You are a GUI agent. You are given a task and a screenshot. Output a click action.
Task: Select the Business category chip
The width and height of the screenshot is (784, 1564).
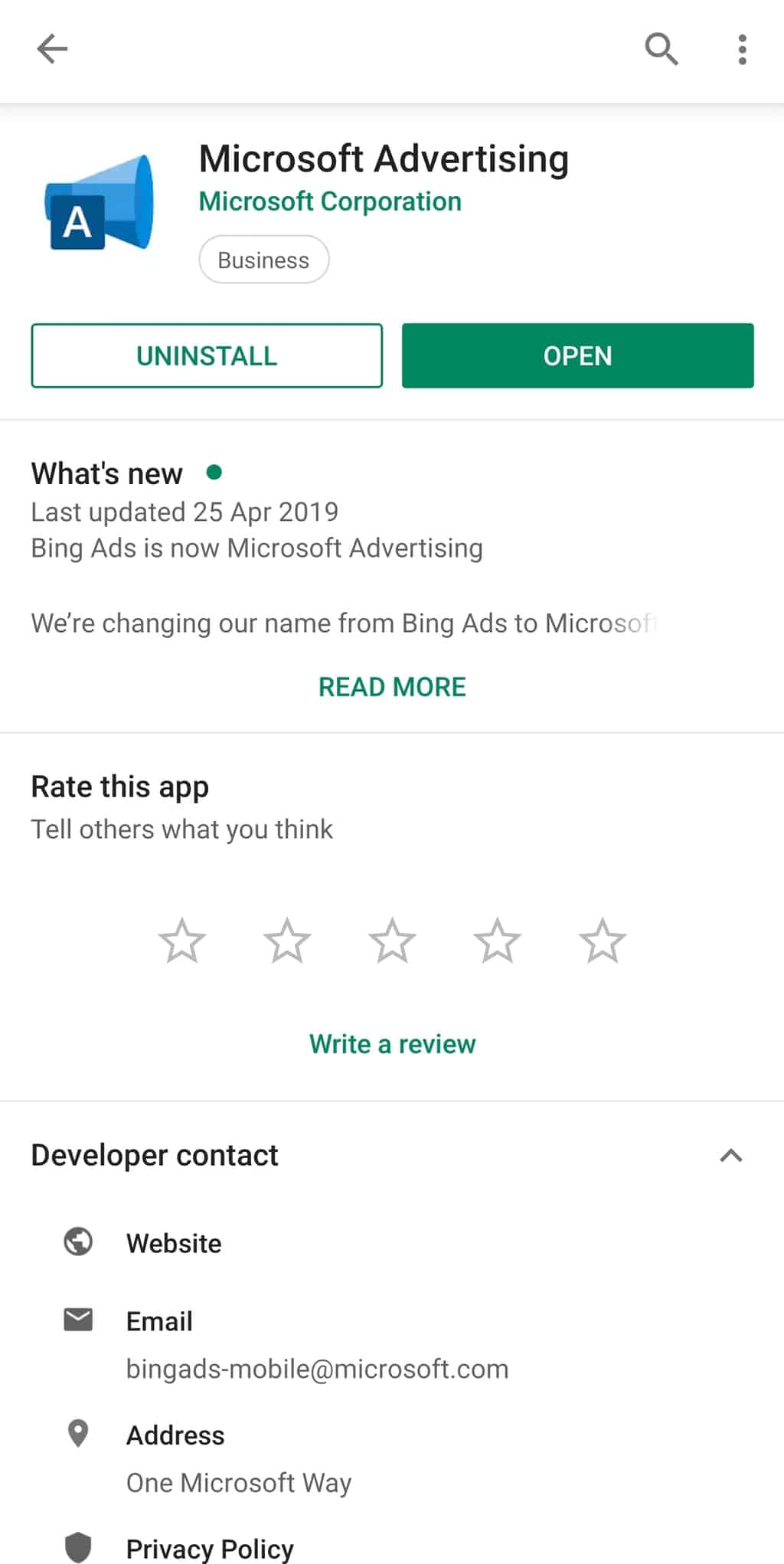tap(263, 260)
